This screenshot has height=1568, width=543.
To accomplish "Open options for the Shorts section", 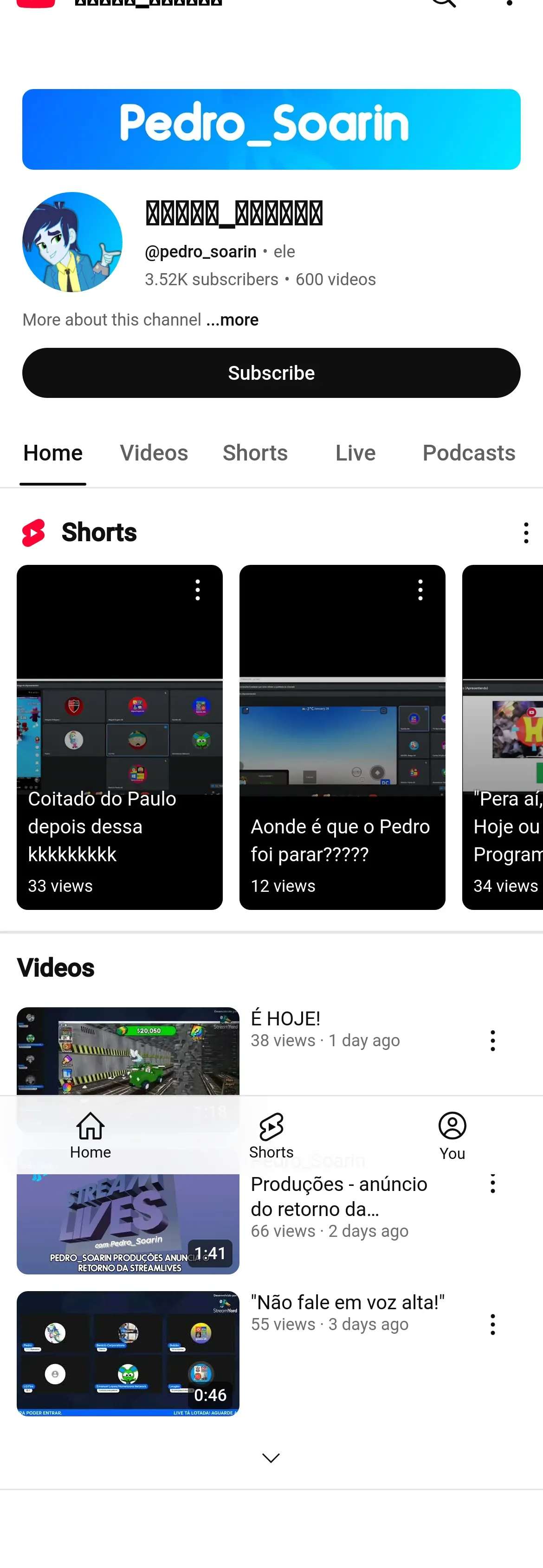I will pyautogui.click(x=526, y=532).
